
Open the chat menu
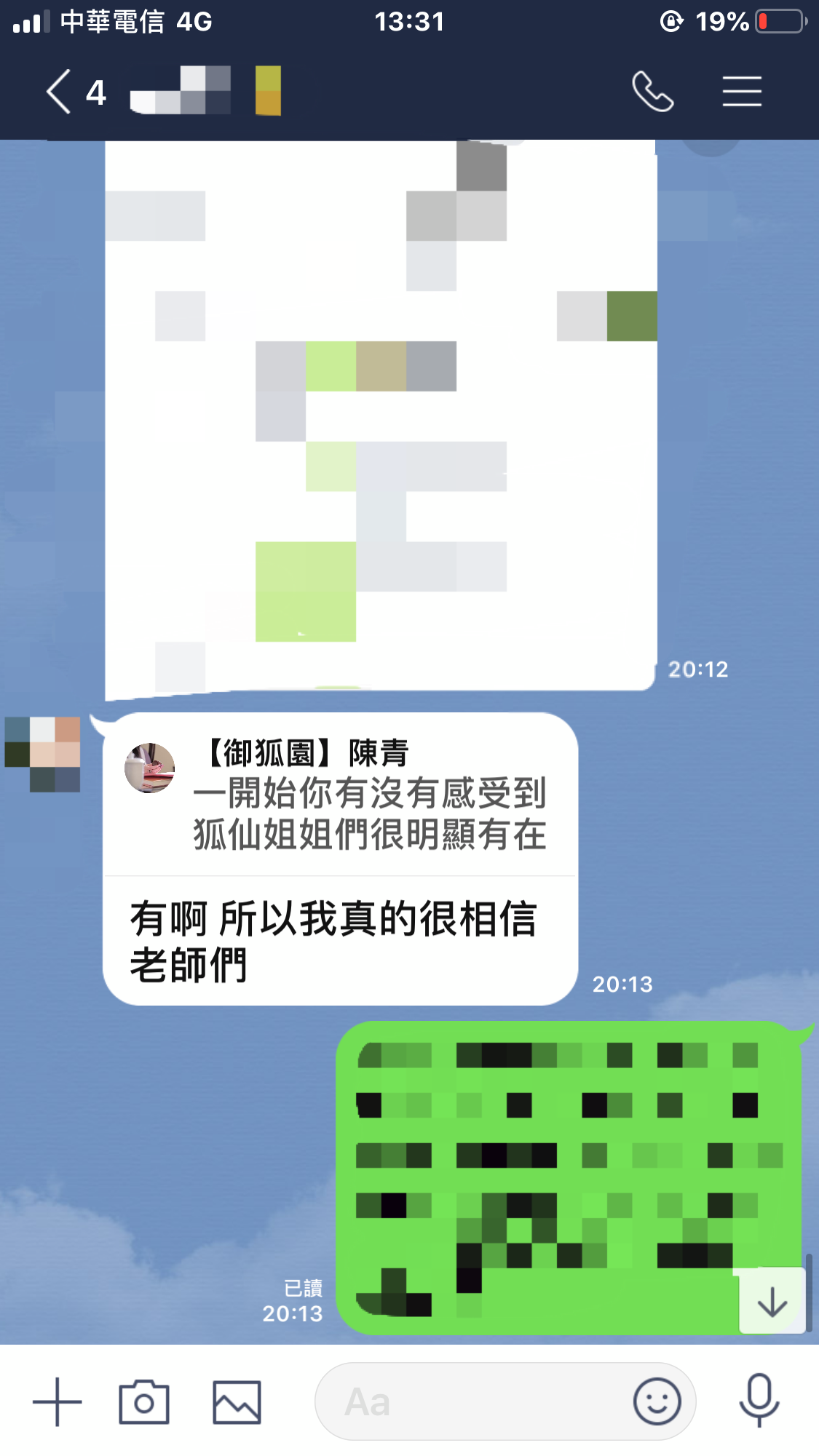tap(742, 92)
